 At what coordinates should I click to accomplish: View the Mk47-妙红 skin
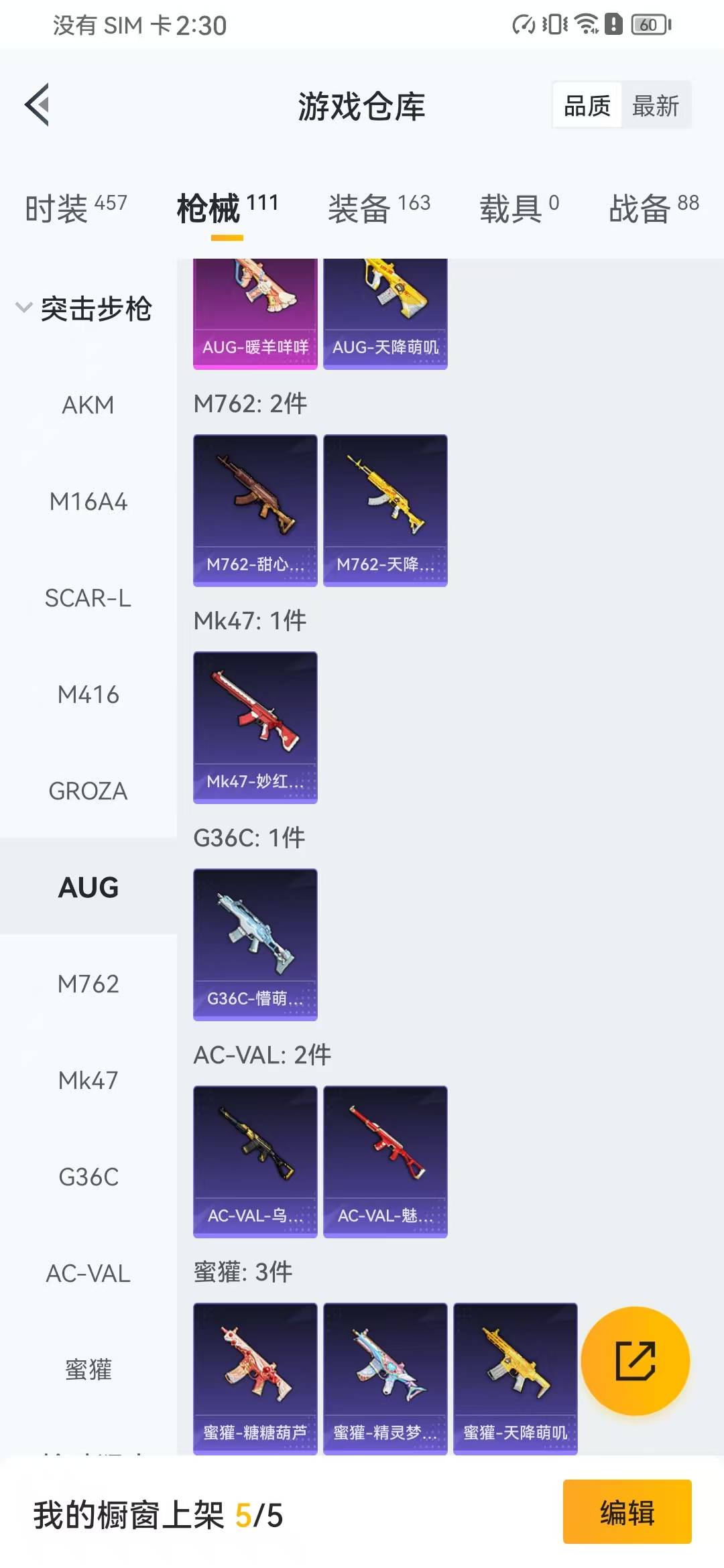click(255, 727)
